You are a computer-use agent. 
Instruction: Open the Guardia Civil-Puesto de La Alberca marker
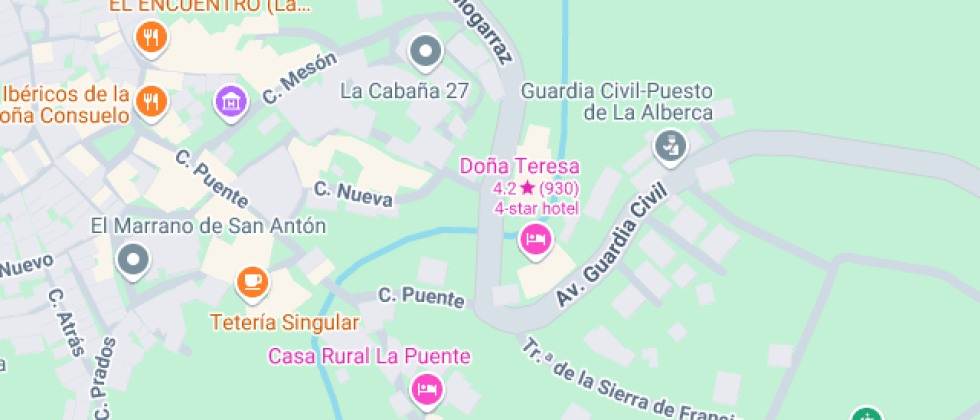[x=669, y=146]
